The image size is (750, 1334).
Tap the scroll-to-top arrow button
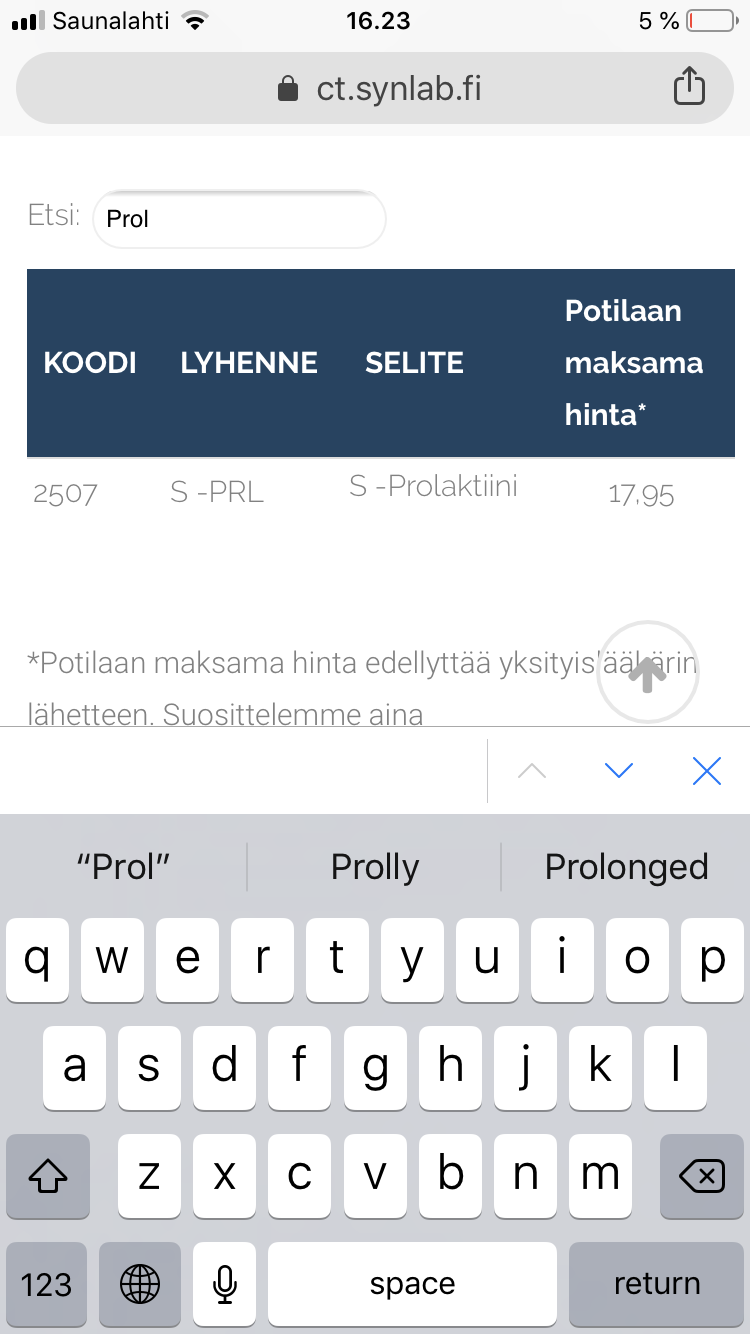pos(647,673)
